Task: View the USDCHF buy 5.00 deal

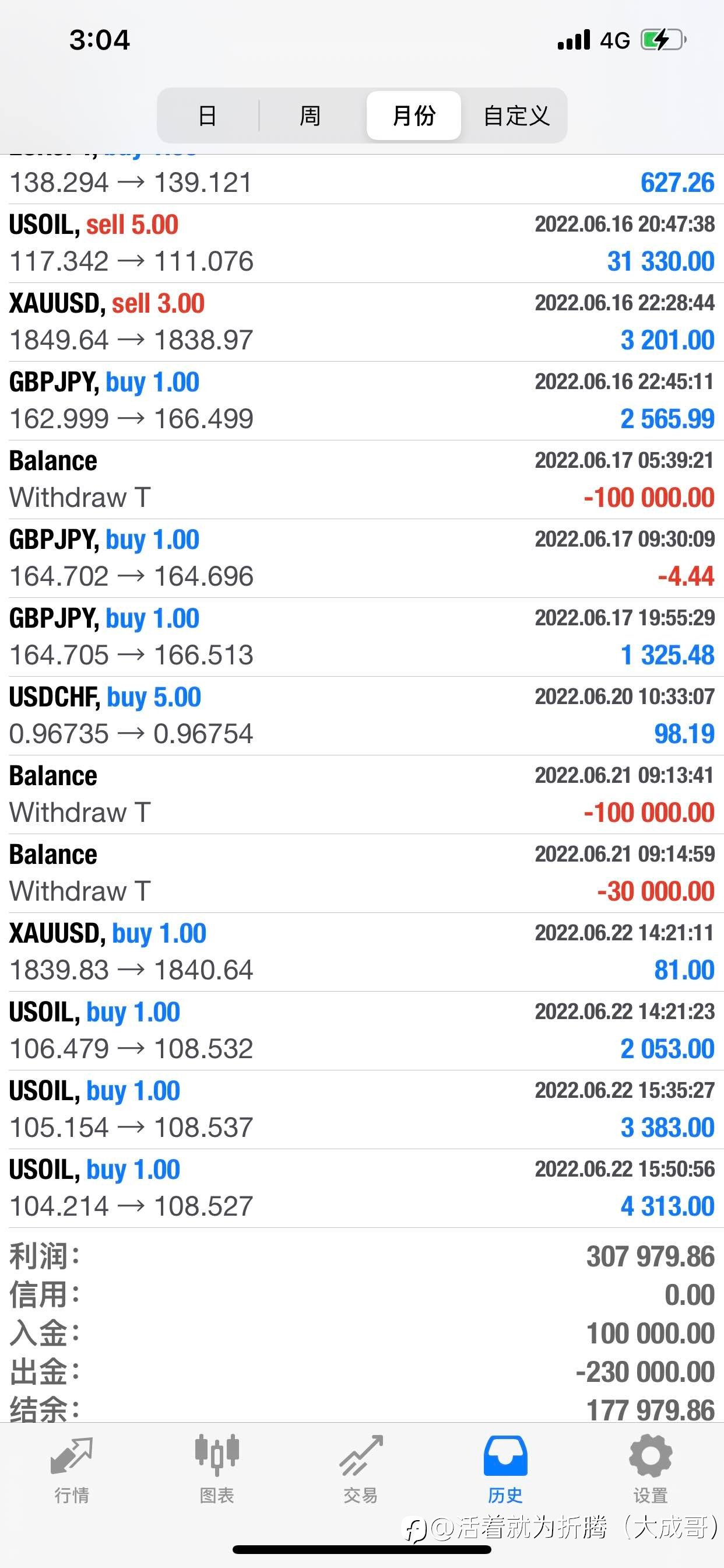Action: coord(362,716)
